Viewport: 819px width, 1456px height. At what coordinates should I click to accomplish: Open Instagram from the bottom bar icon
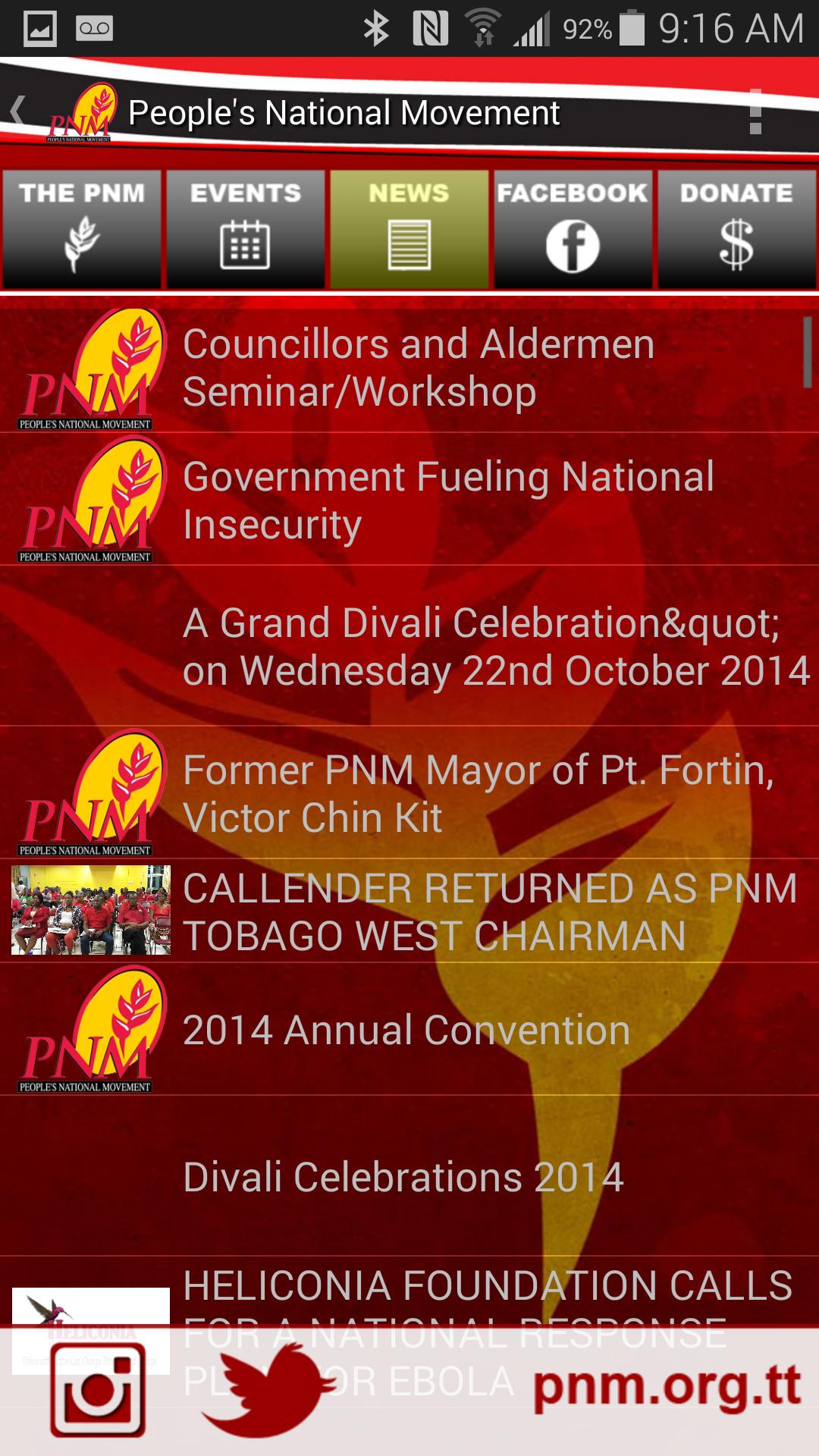coord(96,1395)
